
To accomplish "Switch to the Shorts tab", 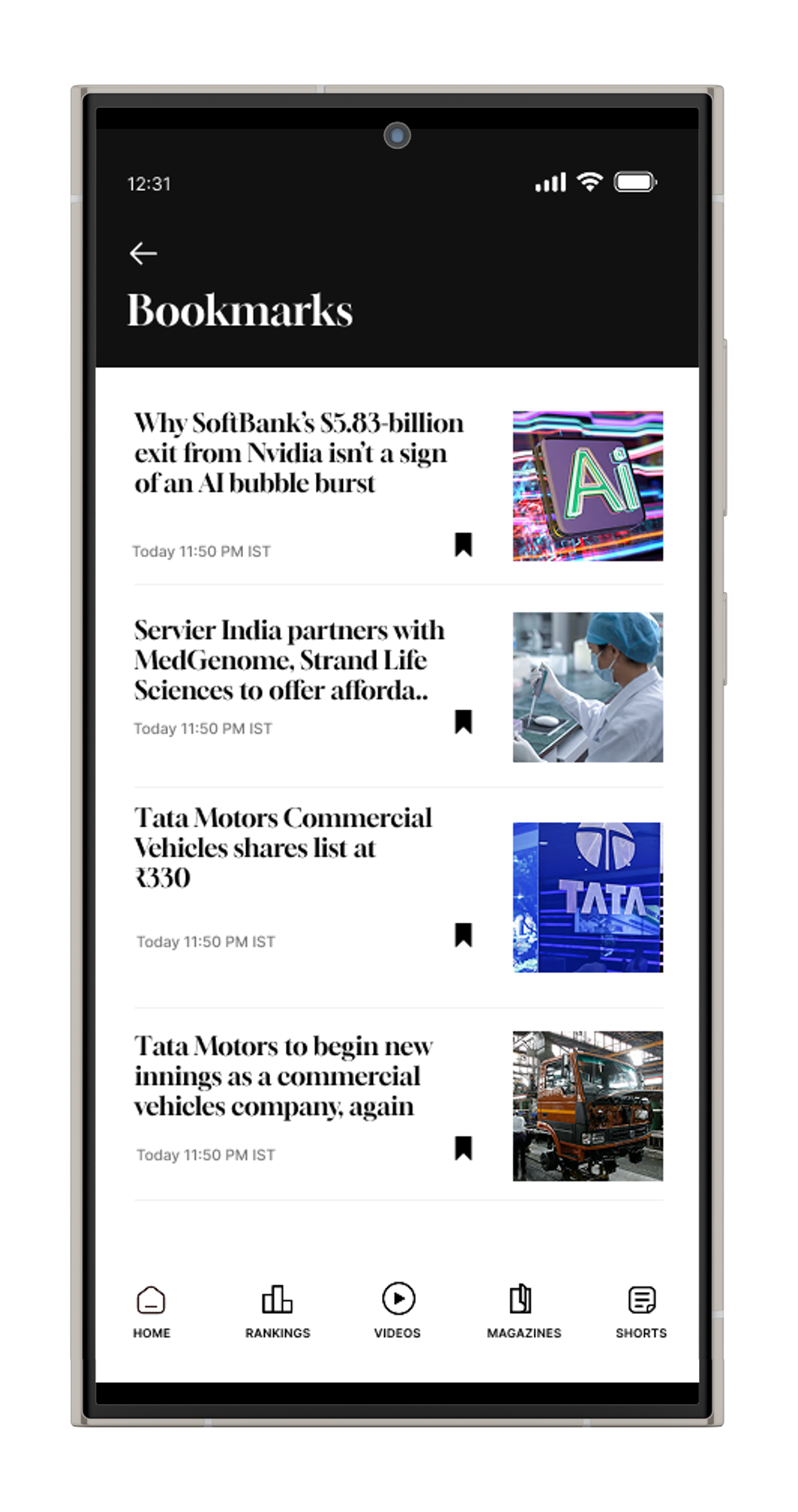I will tap(641, 1311).
